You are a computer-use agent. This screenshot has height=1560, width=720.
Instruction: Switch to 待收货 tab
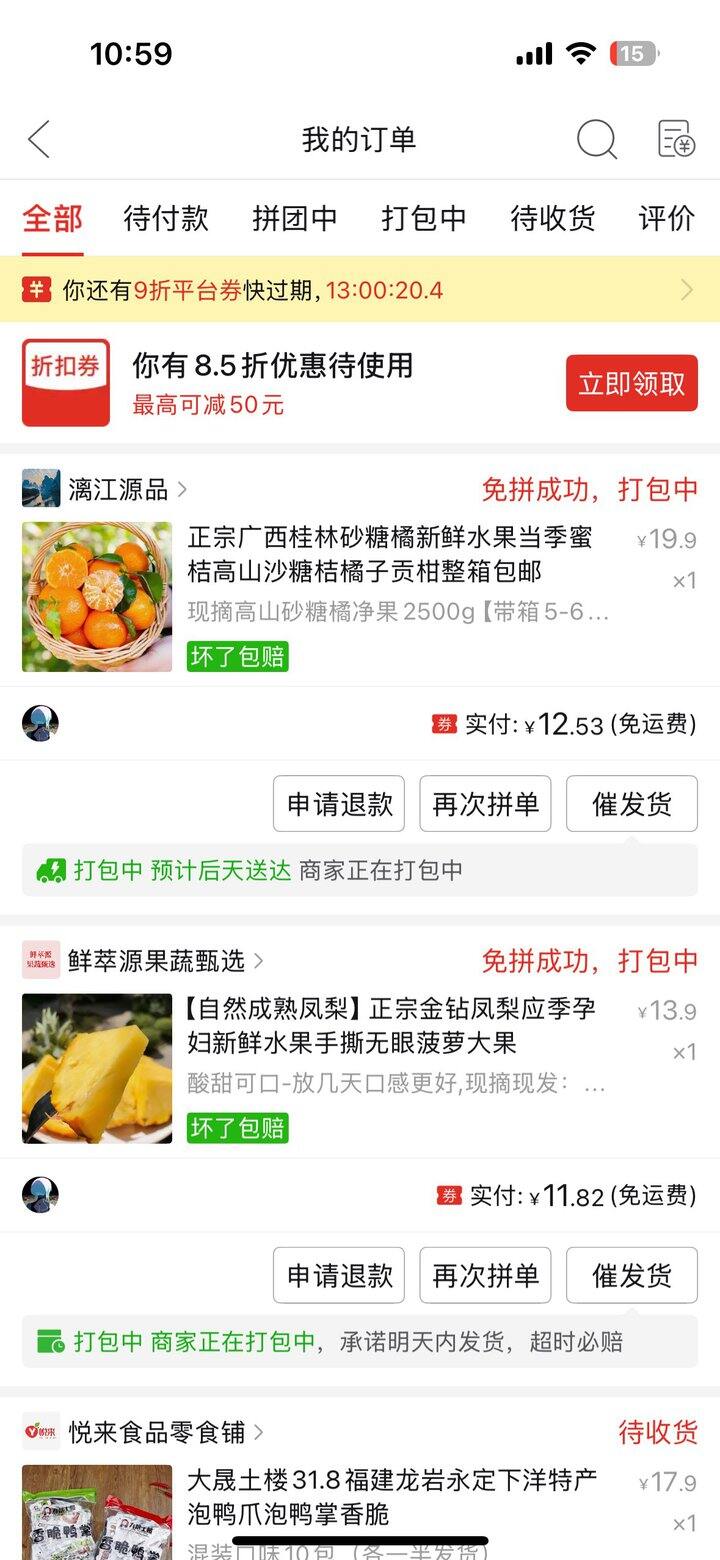coord(553,218)
